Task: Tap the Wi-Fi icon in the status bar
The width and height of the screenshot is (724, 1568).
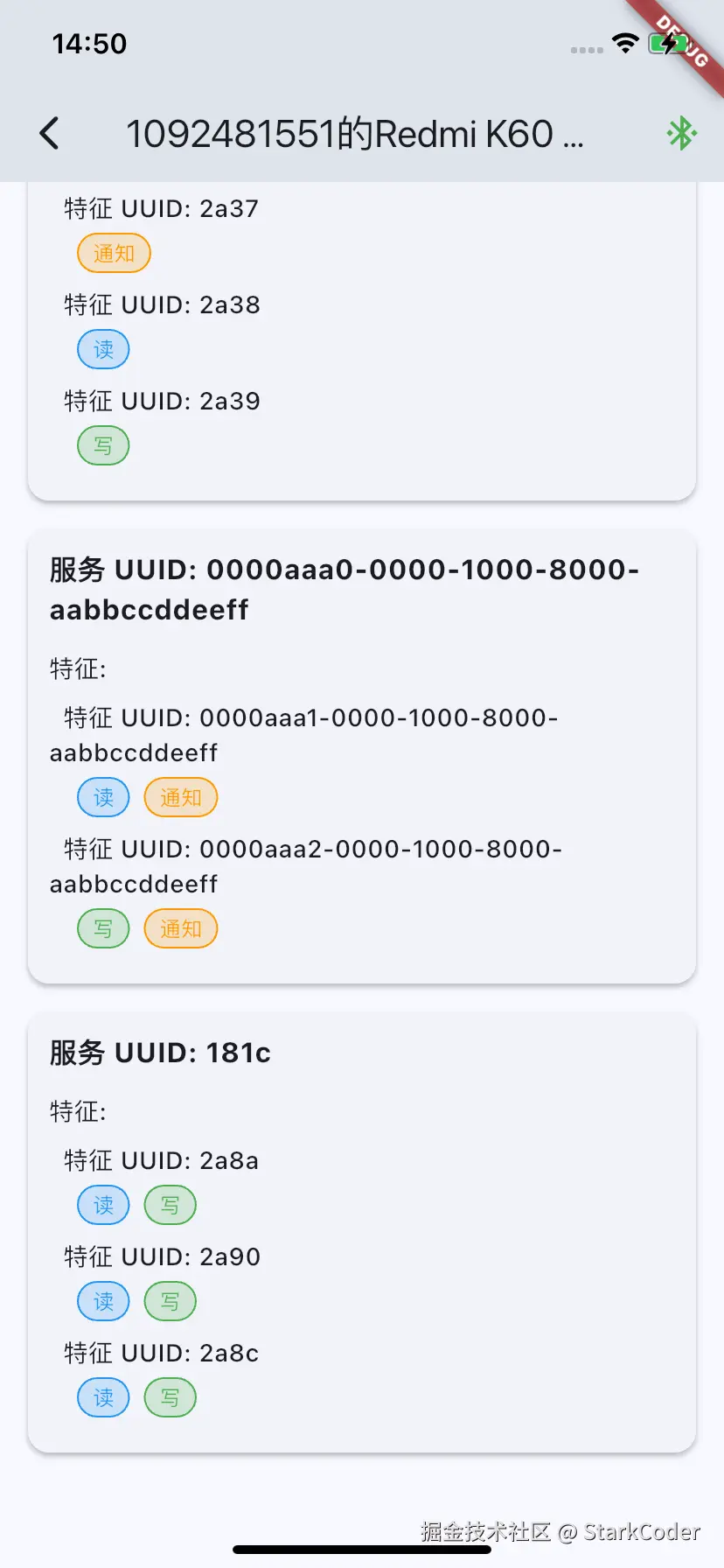Action: tap(626, 44)
